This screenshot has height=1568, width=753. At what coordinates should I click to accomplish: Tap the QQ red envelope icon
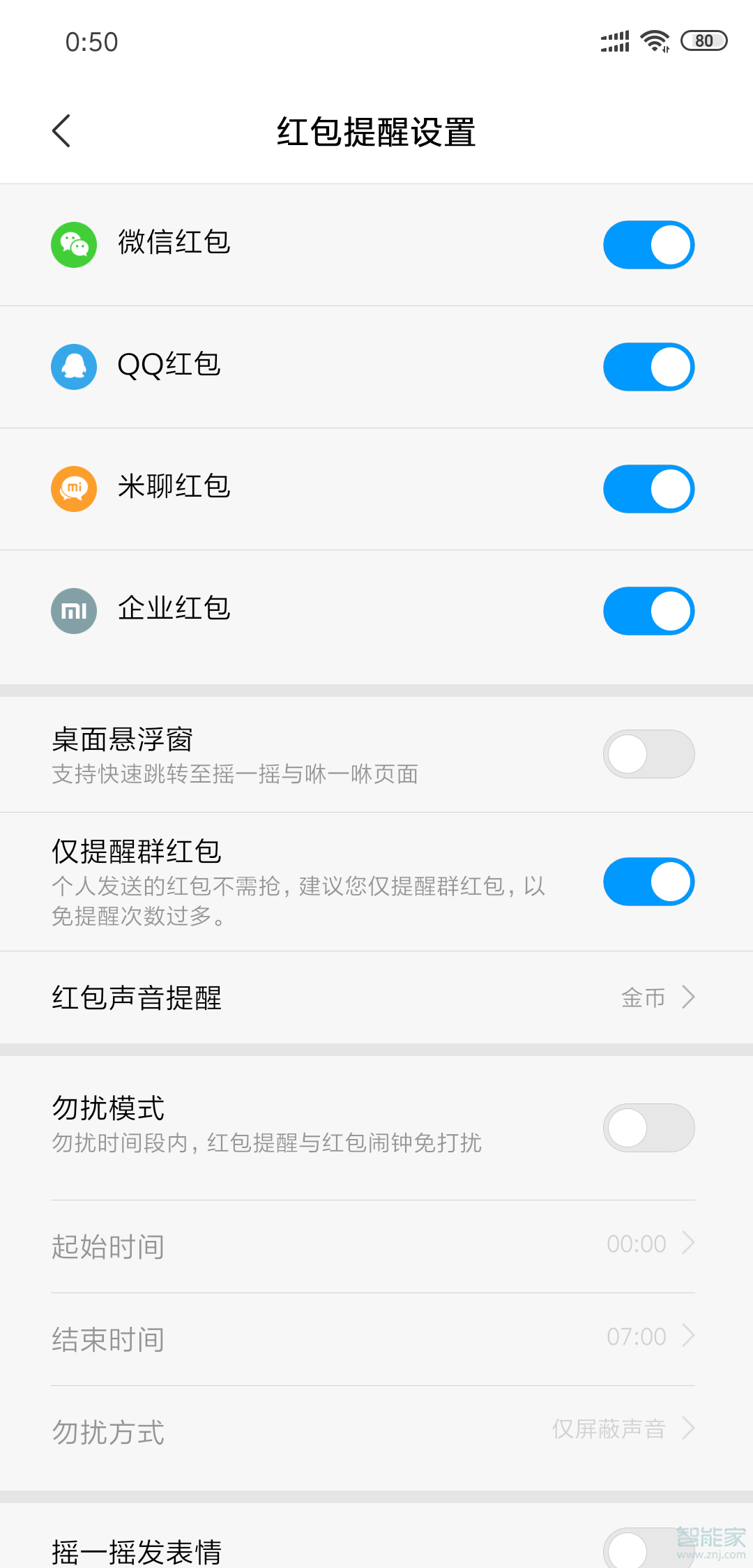[73, 366]
